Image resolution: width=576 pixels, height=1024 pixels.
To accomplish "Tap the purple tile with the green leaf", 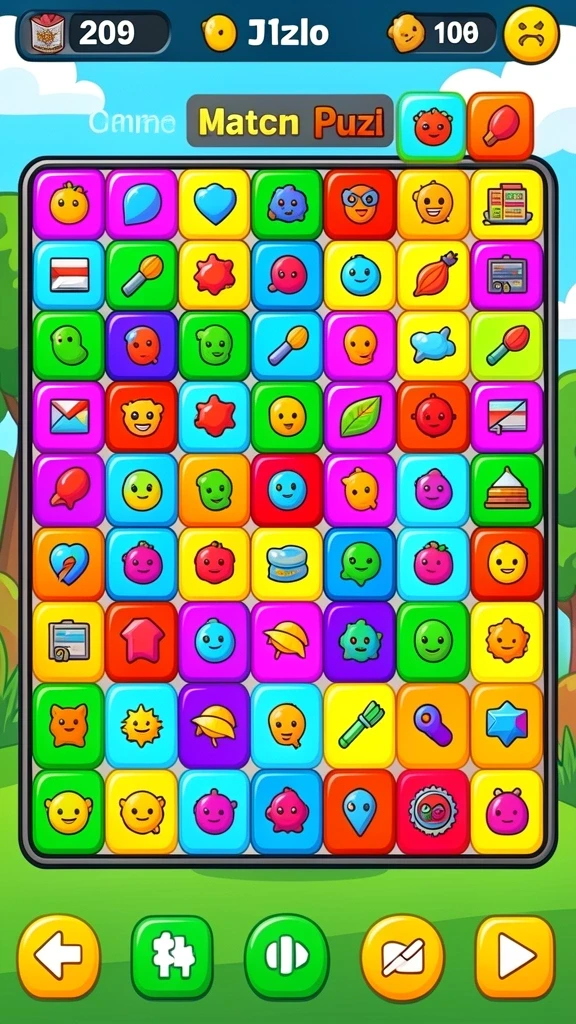I will coord(359,417).
